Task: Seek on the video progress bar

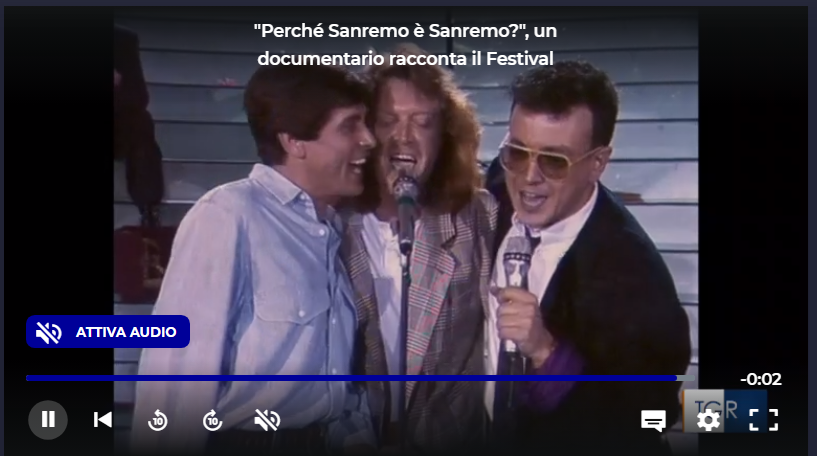Action: pos(350,378)
